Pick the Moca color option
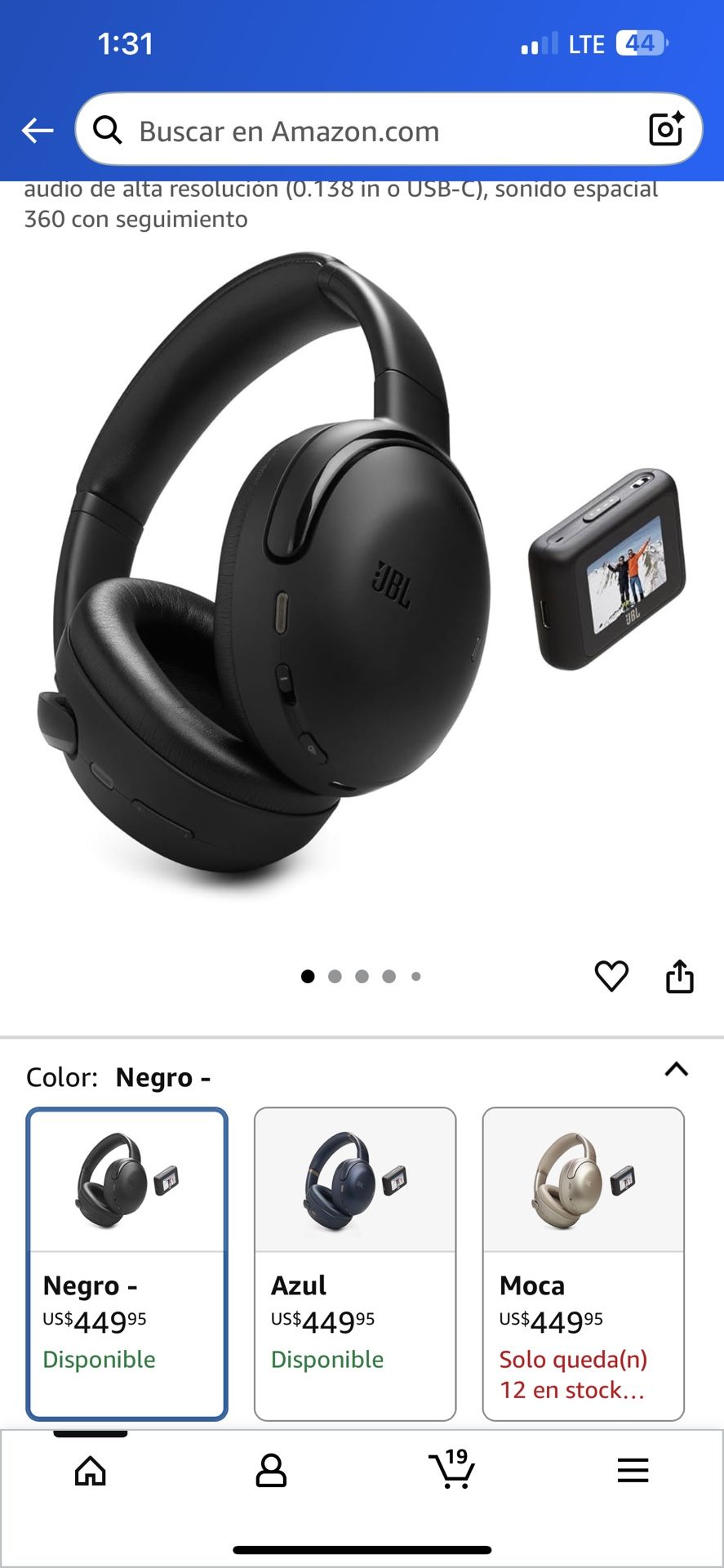The image size is (724, 1568). [583, 1263]
